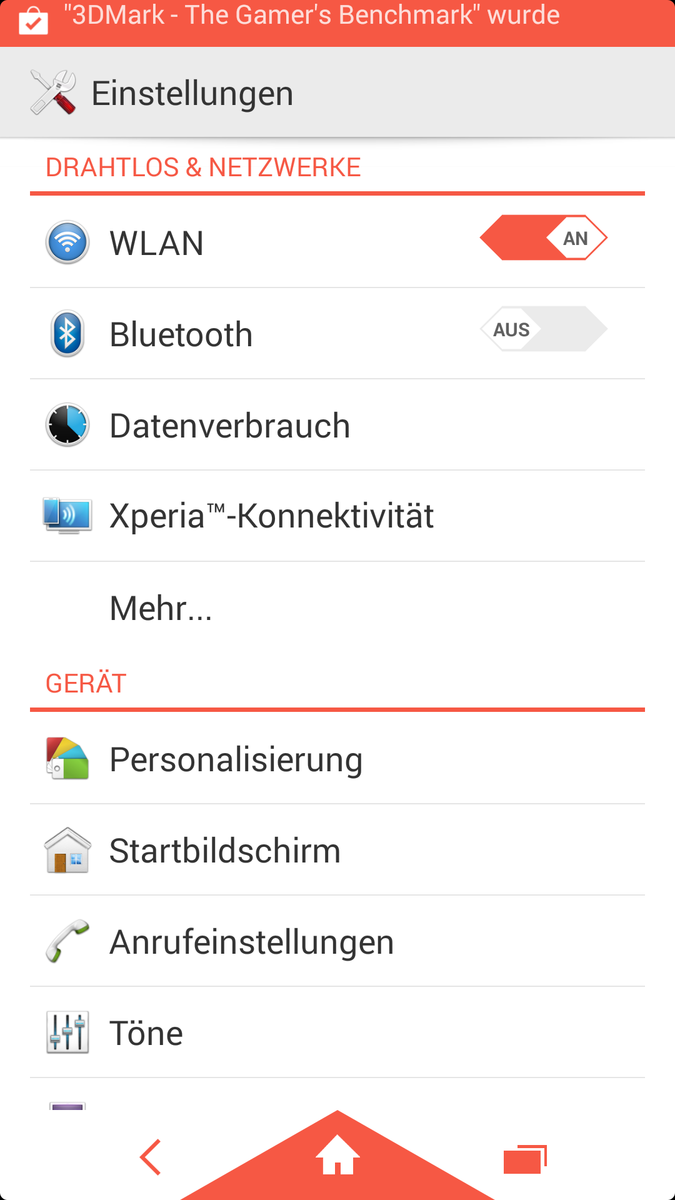
Task: Go to the home screen
Action: point(337,1157)
